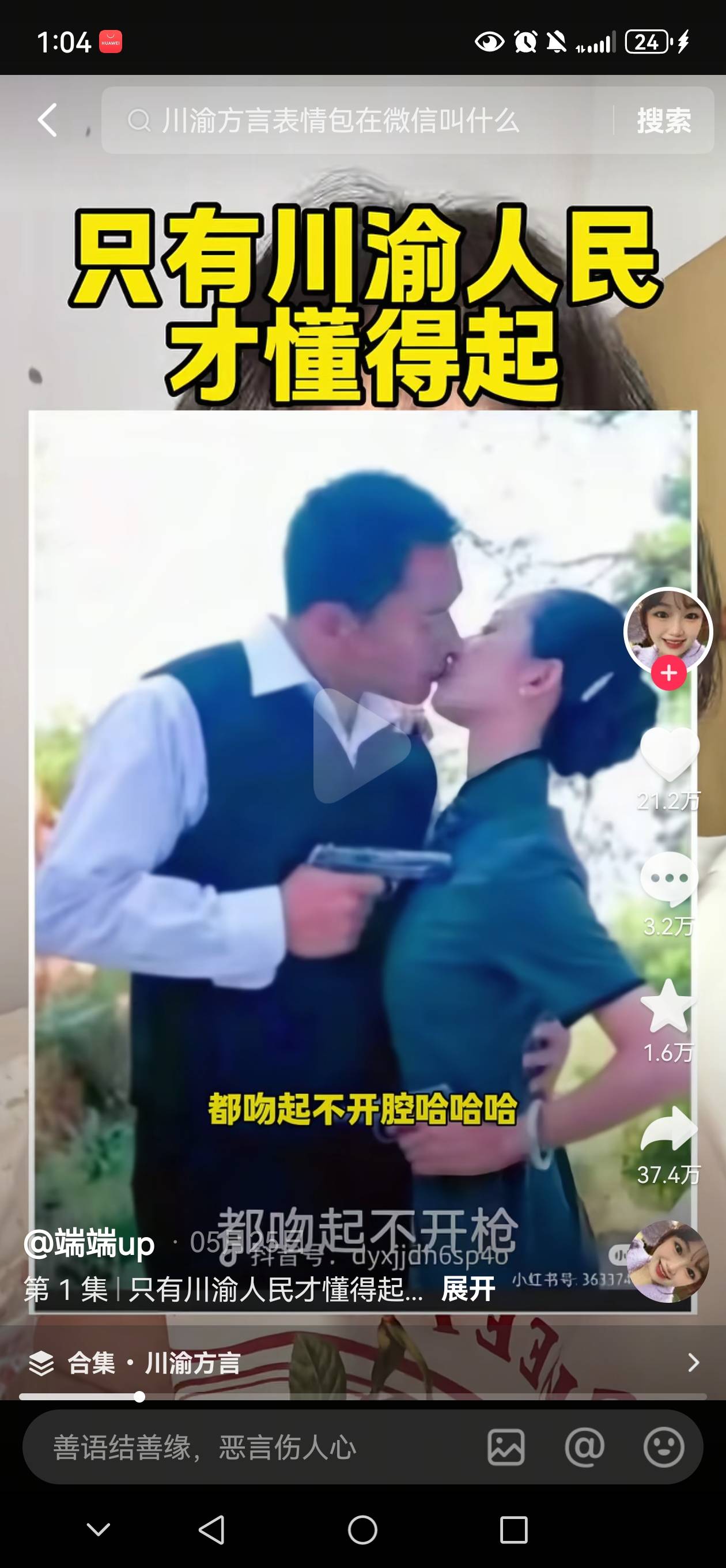The image size is (726, 1568).
Task: Open the rotating music disc
Action: pos(668,1262)
